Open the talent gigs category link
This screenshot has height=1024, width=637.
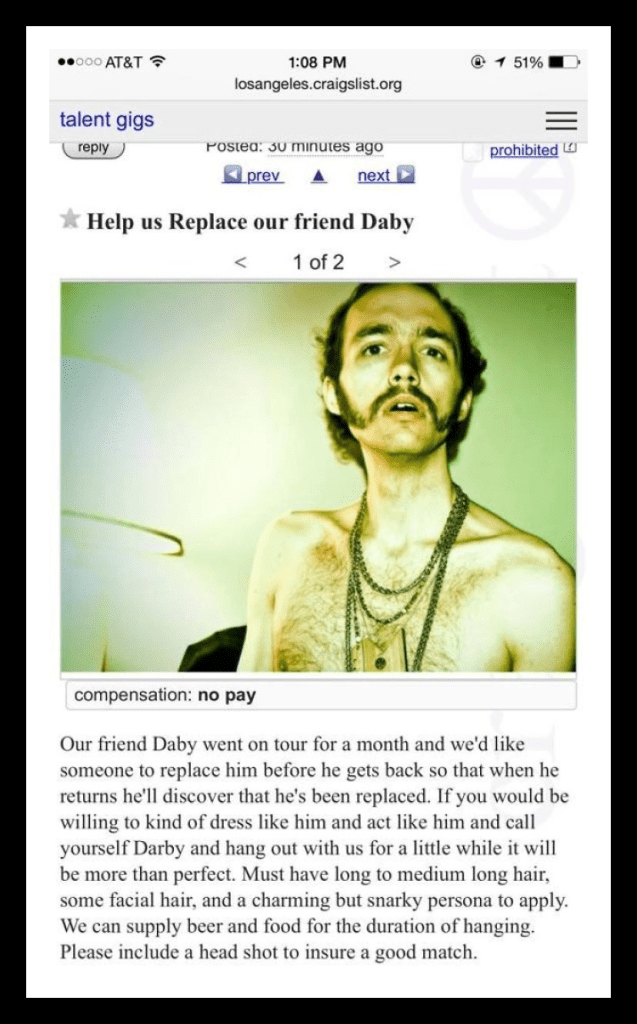(106, 120)
